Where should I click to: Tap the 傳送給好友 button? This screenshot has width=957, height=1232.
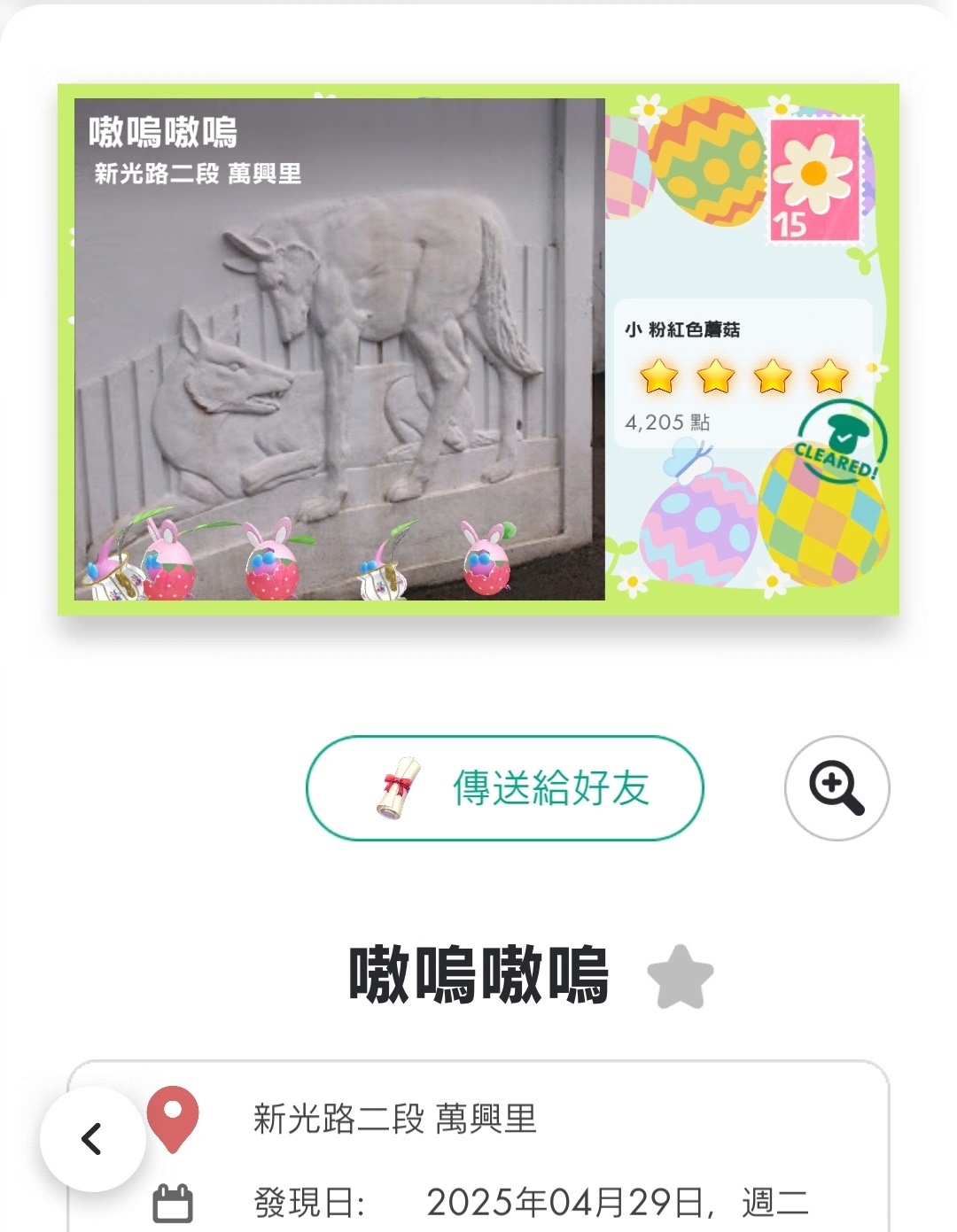504,787
